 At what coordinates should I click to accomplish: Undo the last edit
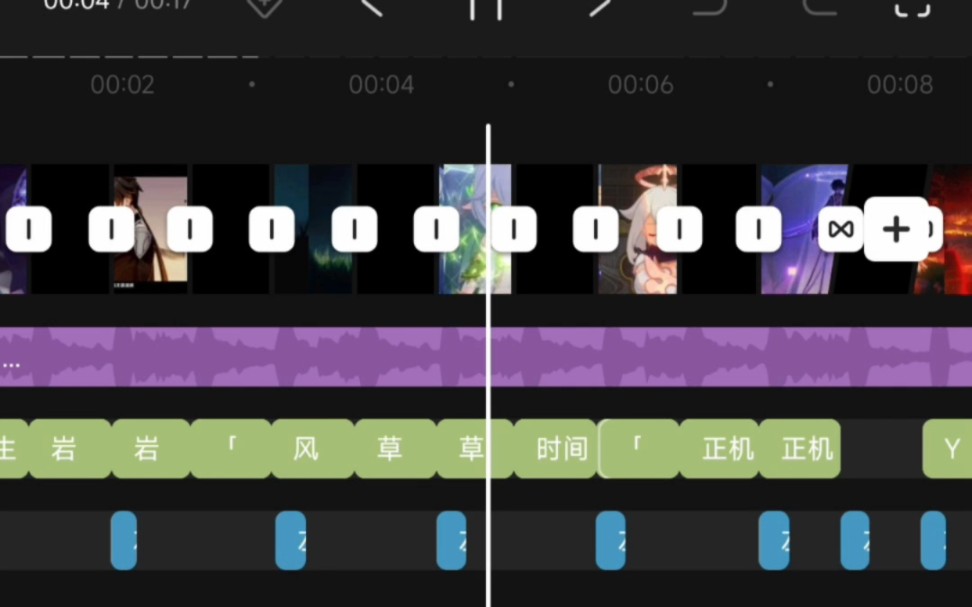point(709,6)
